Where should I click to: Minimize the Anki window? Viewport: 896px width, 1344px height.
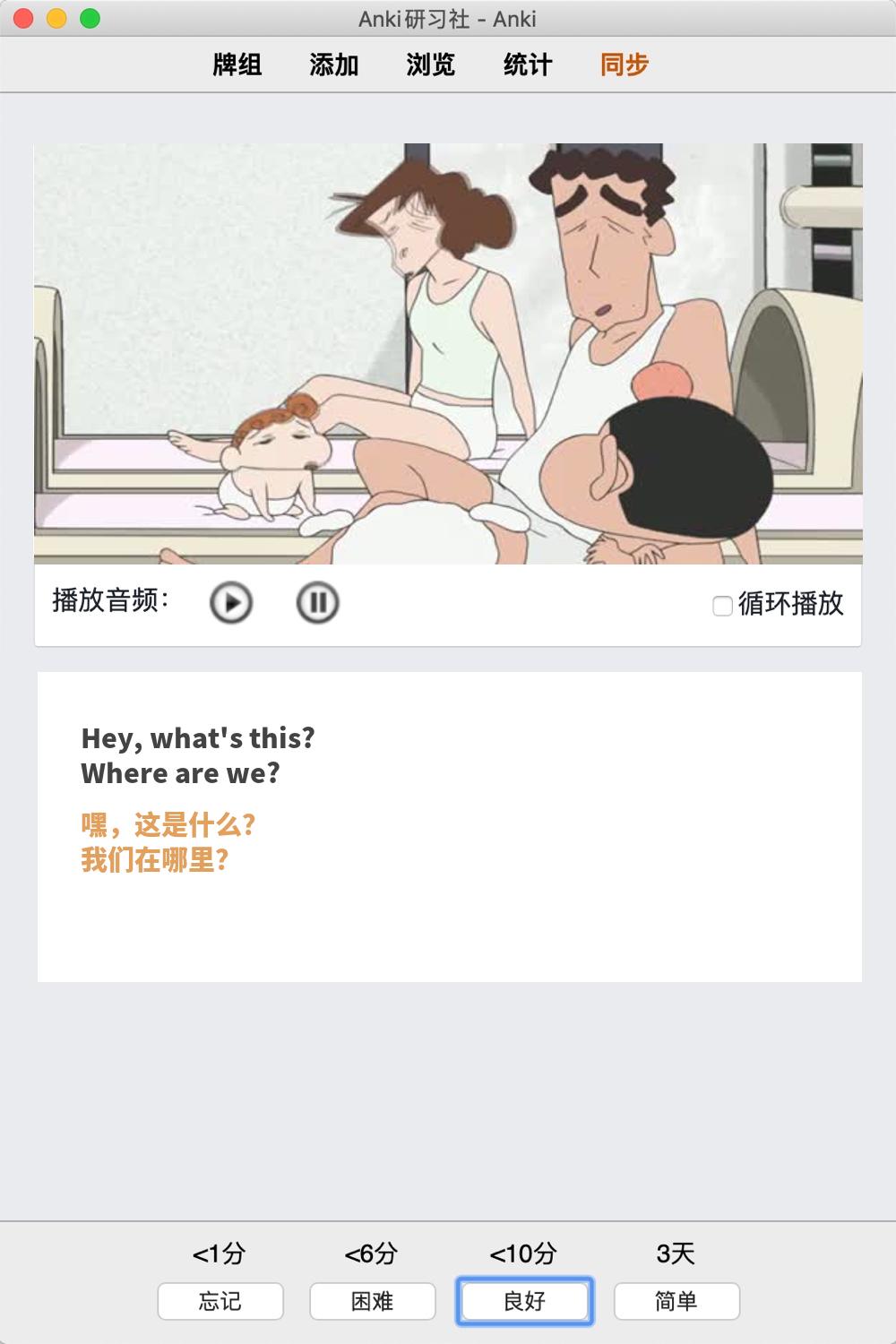56,18
